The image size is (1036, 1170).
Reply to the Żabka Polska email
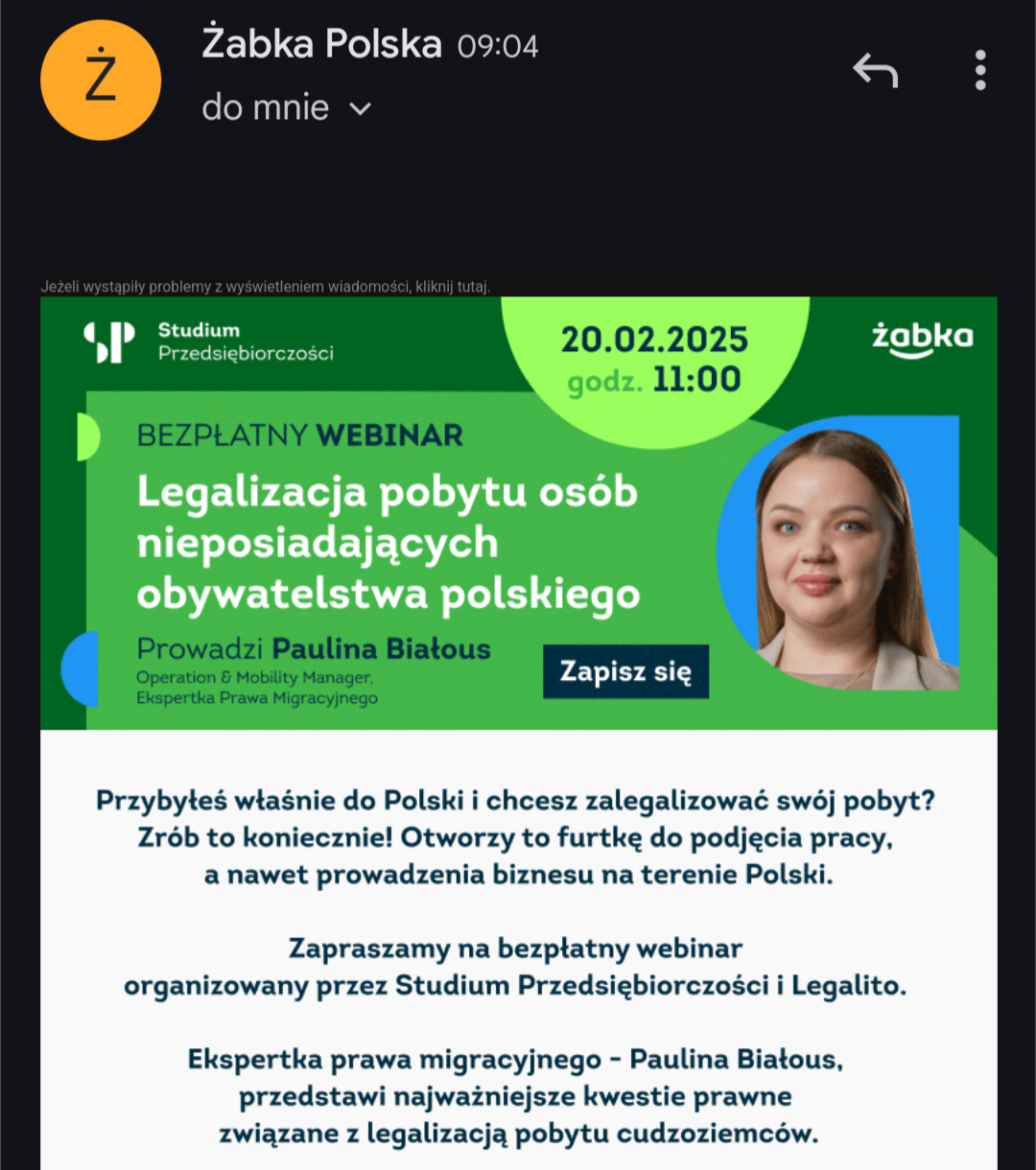875,71
